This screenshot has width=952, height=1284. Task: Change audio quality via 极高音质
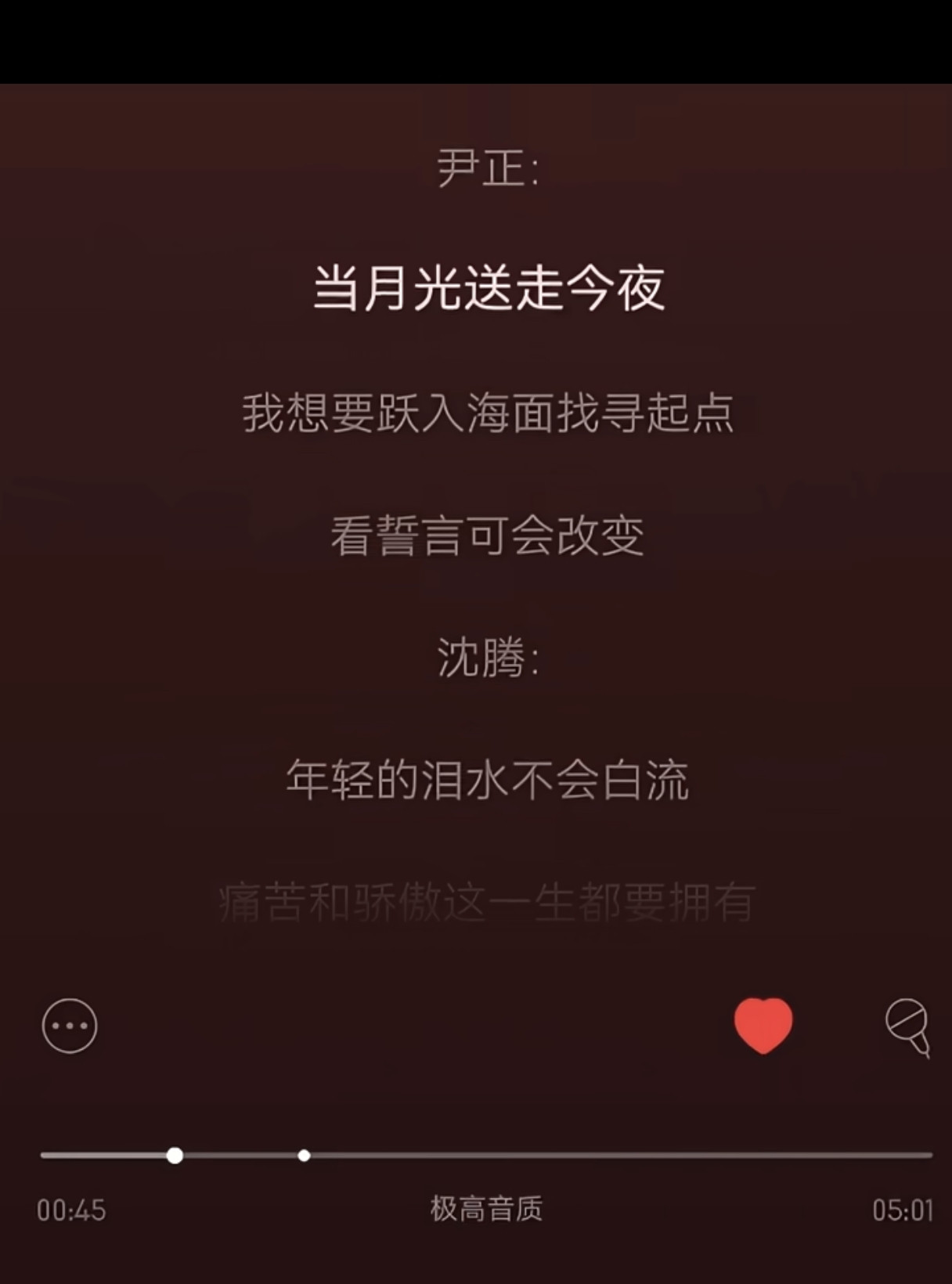[485, 1209]
